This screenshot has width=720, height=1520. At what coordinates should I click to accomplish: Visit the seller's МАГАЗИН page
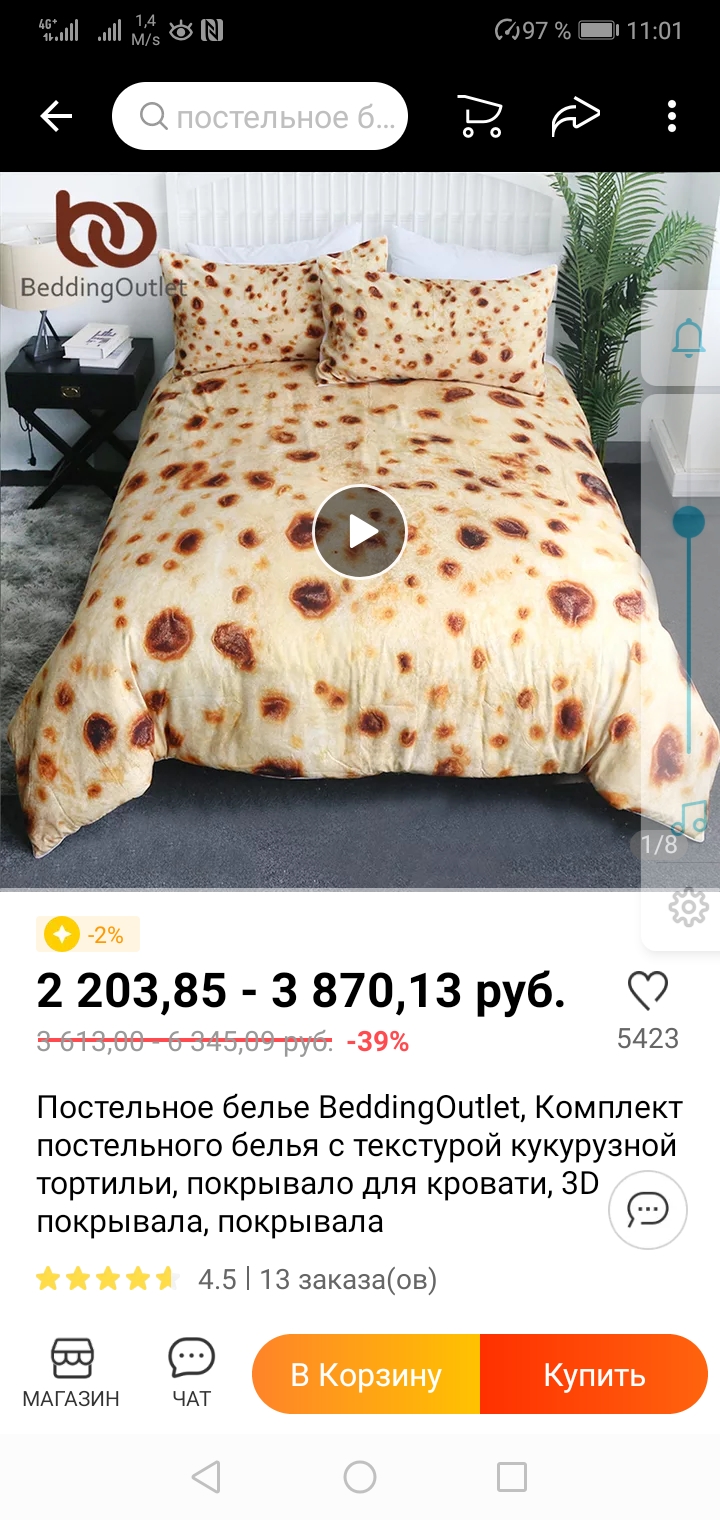tap(71, 1373)
